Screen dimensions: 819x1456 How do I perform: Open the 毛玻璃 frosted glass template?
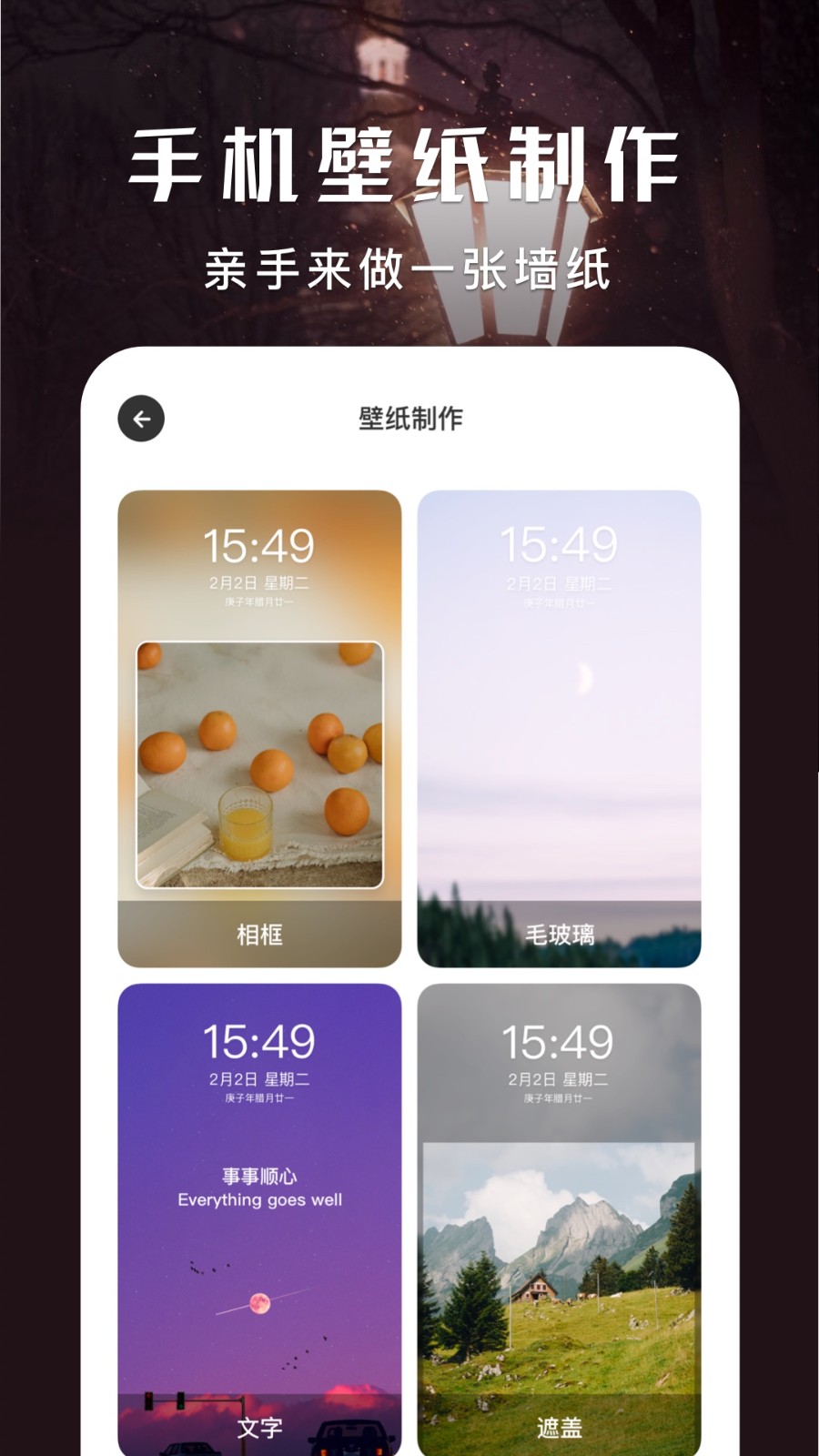[x=561, y=728]
